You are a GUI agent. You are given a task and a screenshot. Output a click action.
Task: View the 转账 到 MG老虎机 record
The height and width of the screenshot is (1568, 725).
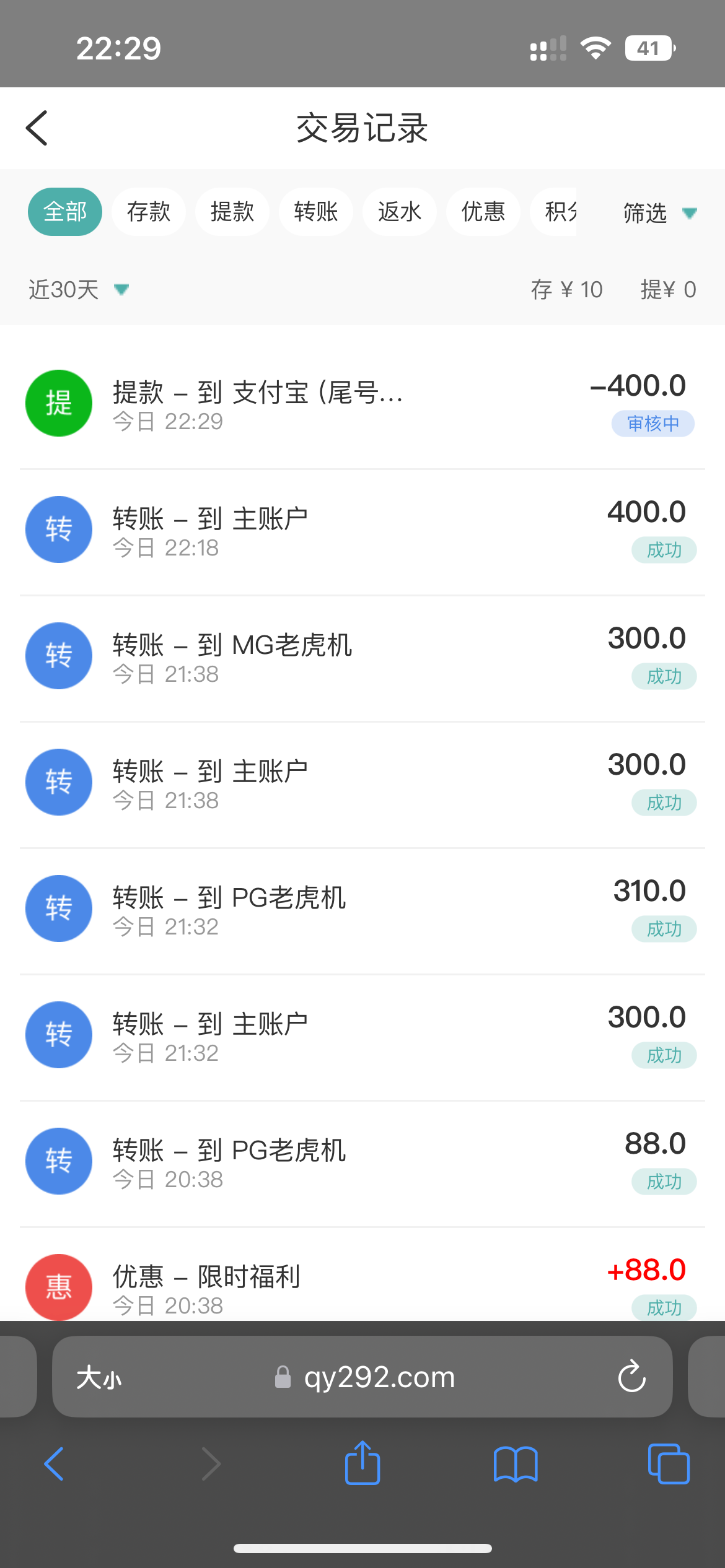pyautogui.click(x=362, y=657)
